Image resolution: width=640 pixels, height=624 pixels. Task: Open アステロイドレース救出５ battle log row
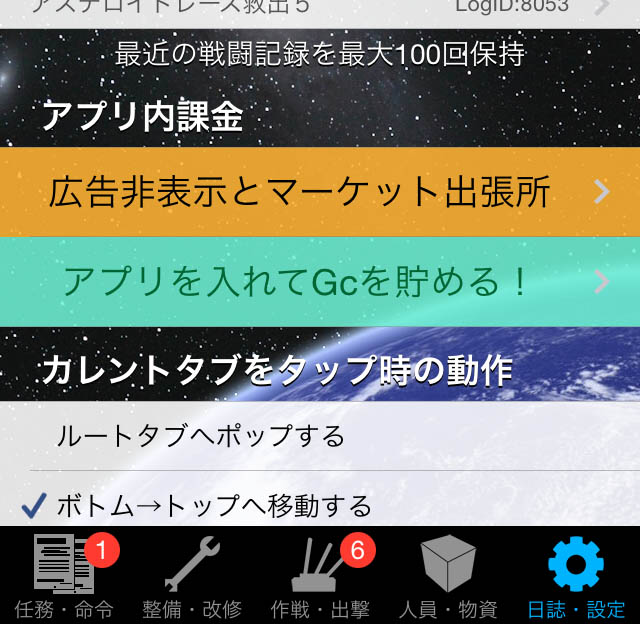[320, 8]
